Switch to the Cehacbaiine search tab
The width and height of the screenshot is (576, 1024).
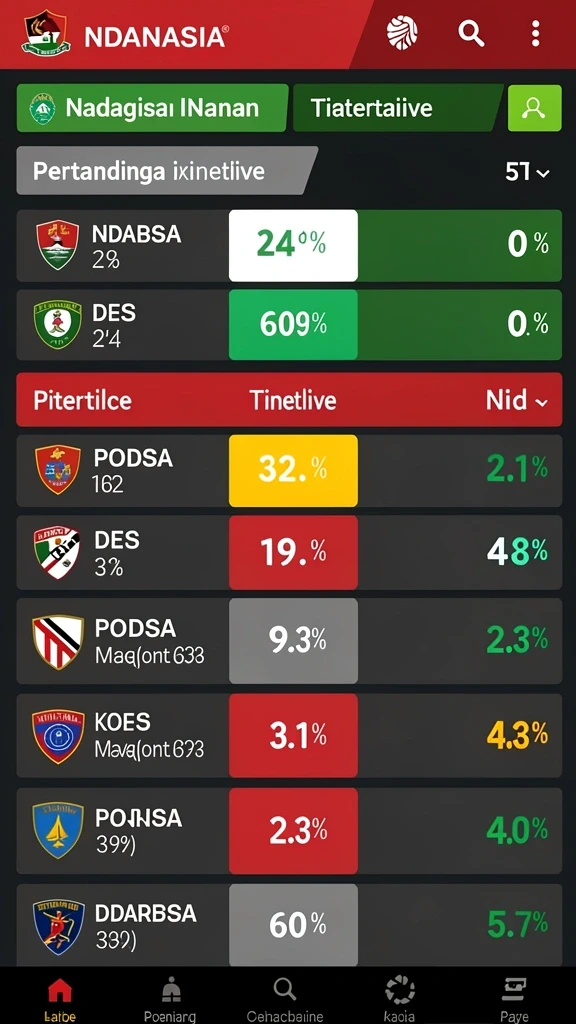pyautogui.click(x=285, y=998)
